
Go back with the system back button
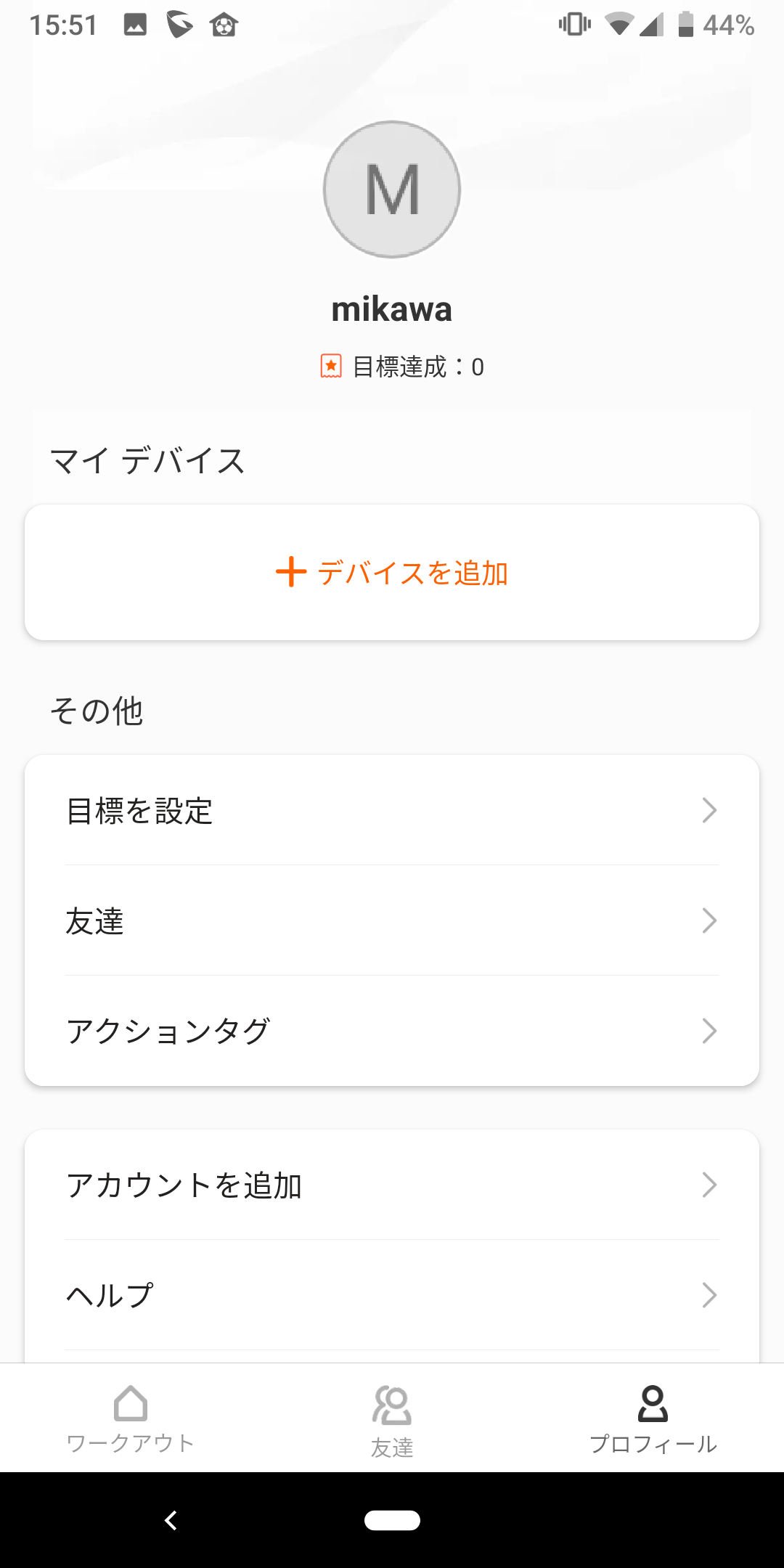[x=171, y=1520]
